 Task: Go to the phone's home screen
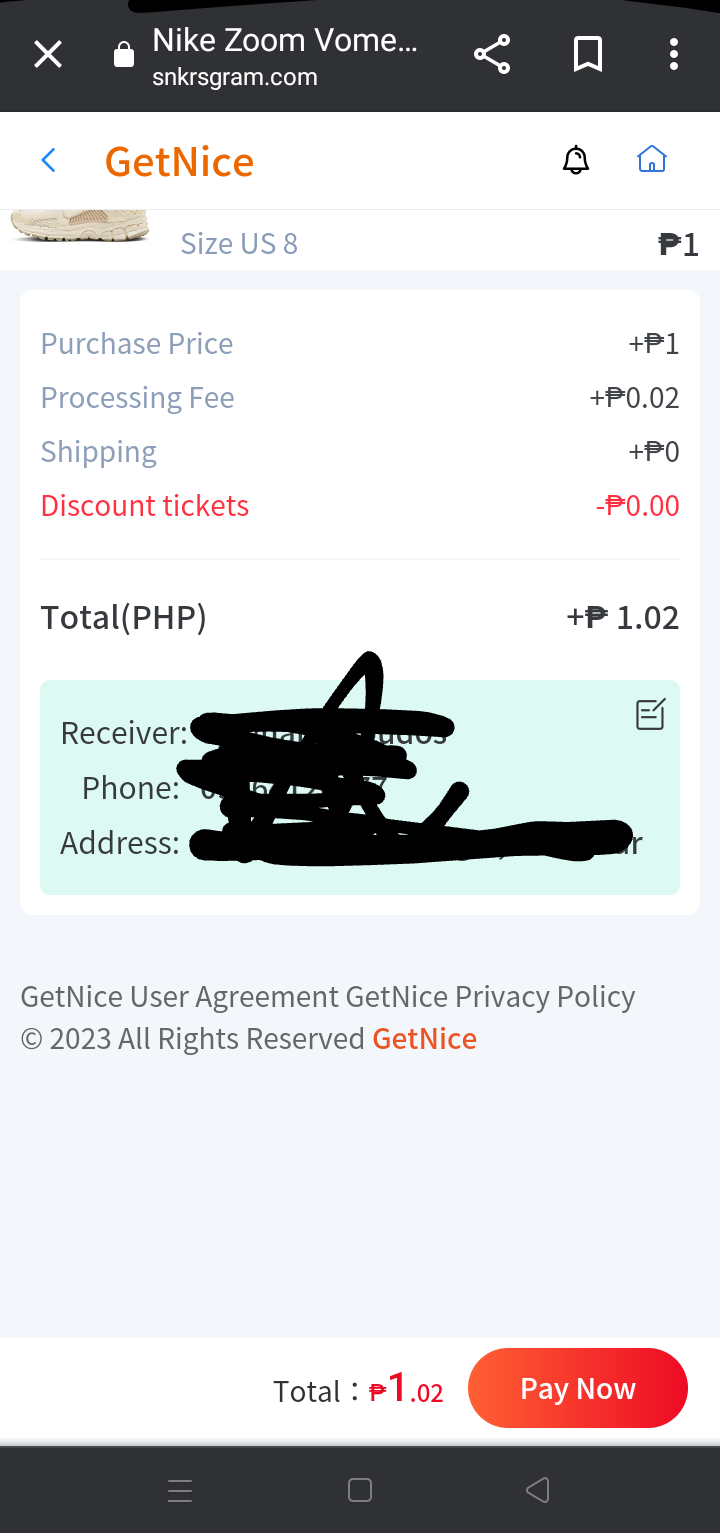360,1491
